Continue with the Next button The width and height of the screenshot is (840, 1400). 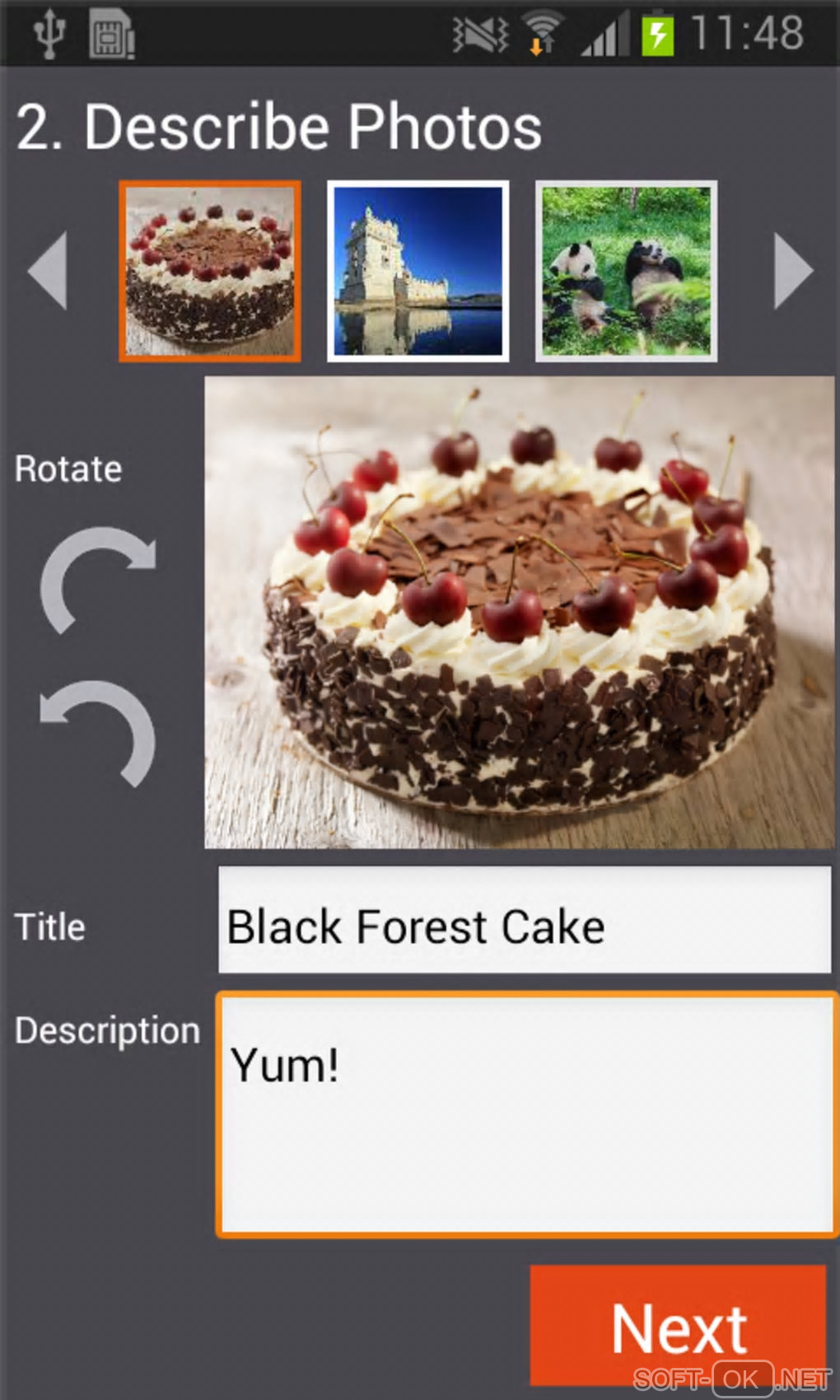678,1326
